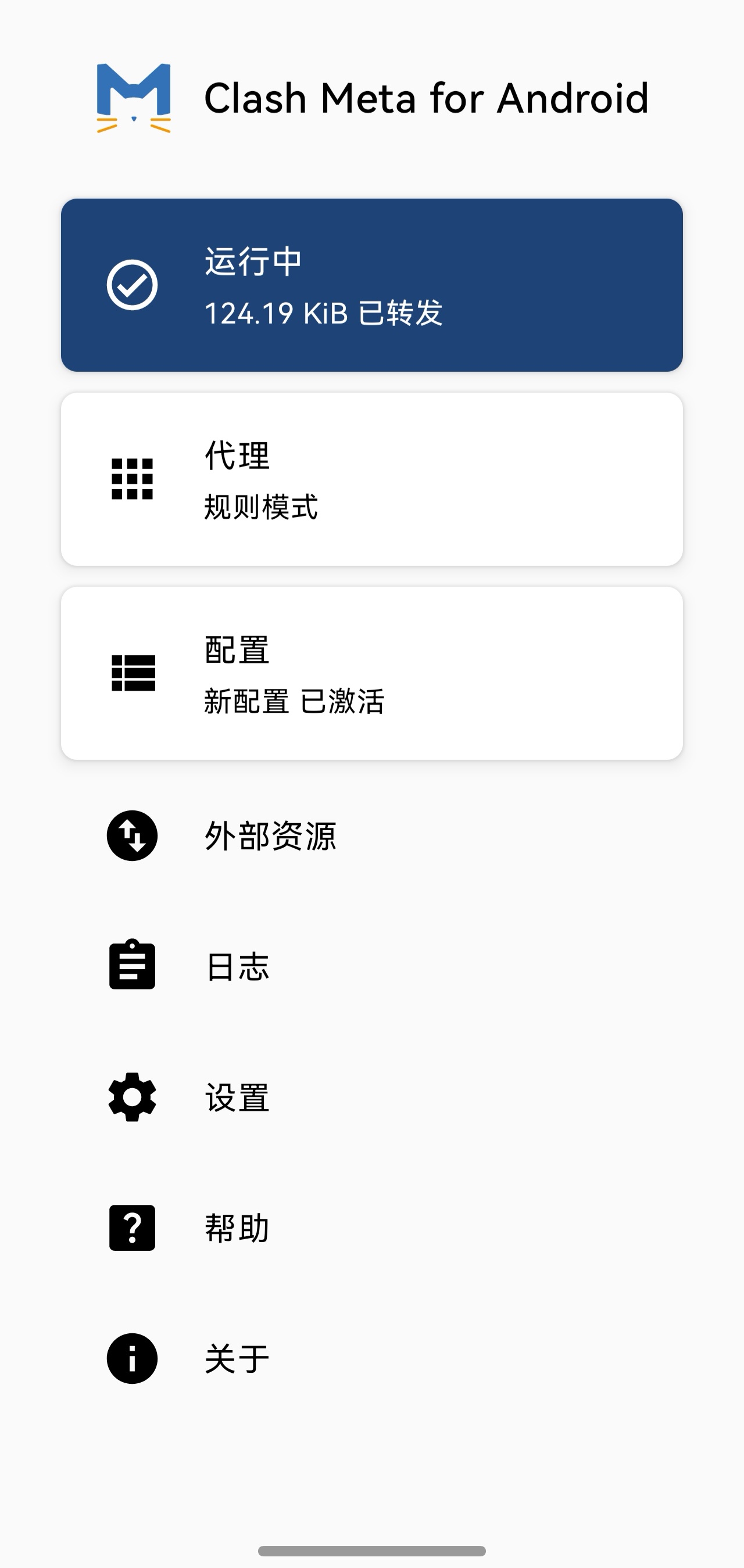Go to 设置 settings
The width and height of the screenshot is (744, 1568).
coord(238,1097)
